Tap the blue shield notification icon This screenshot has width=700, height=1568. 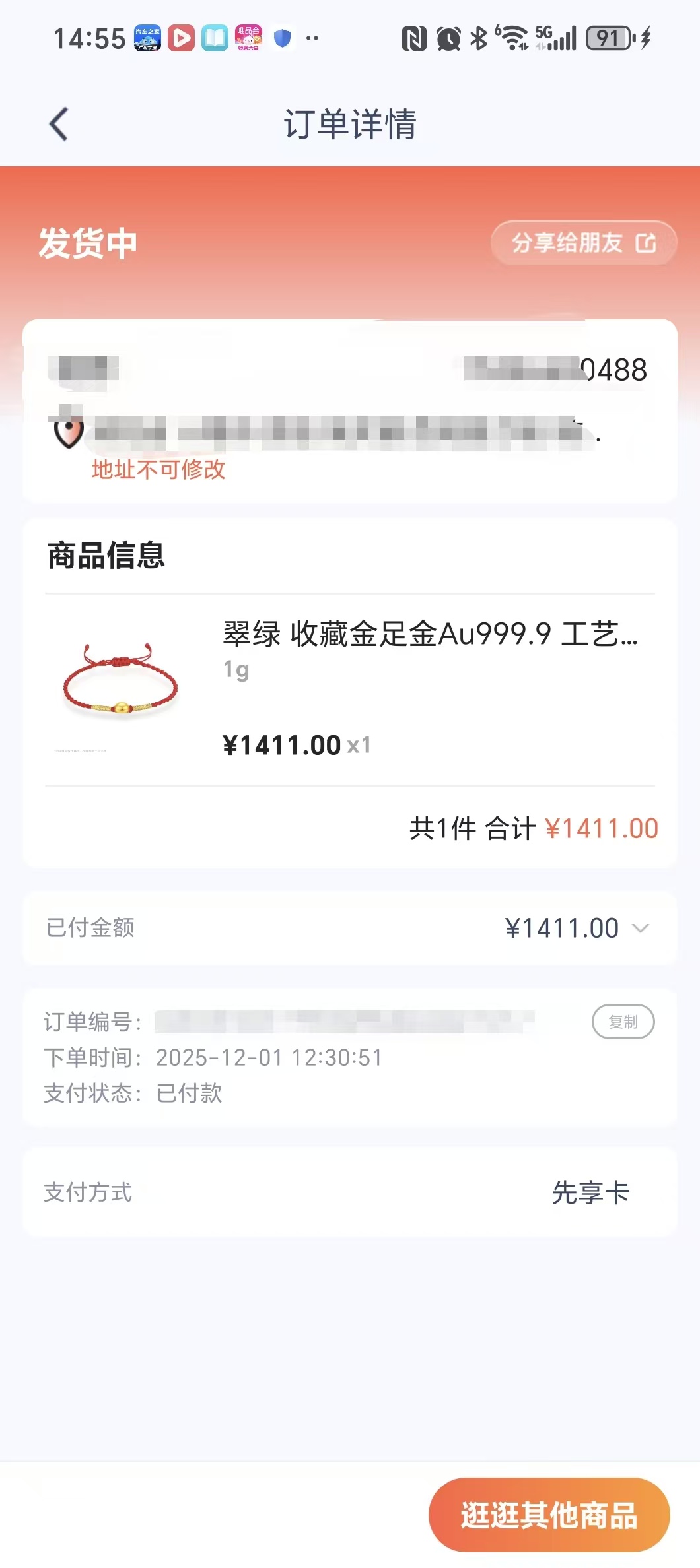[282, 39]
